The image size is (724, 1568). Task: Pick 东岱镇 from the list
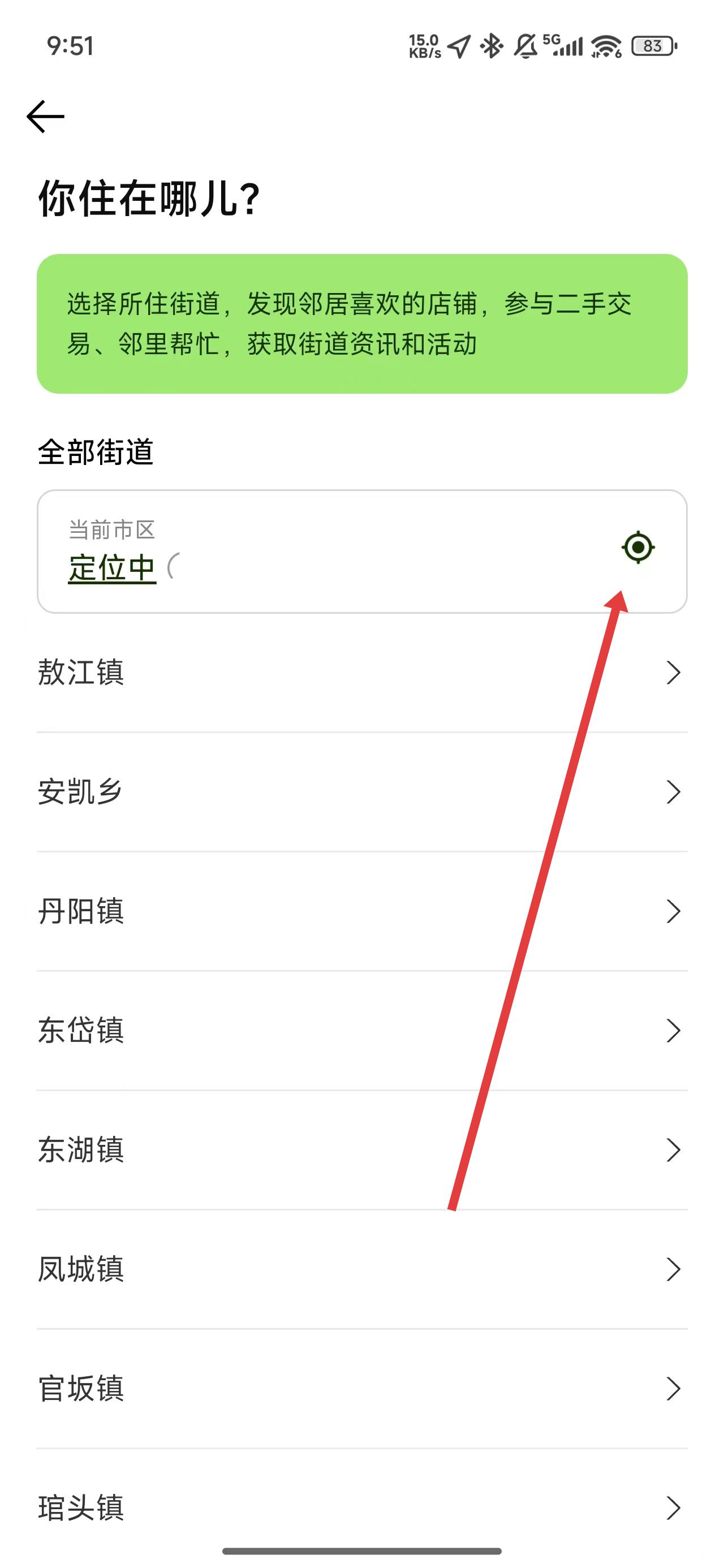pyautogui.click(x=361, y=1031)
